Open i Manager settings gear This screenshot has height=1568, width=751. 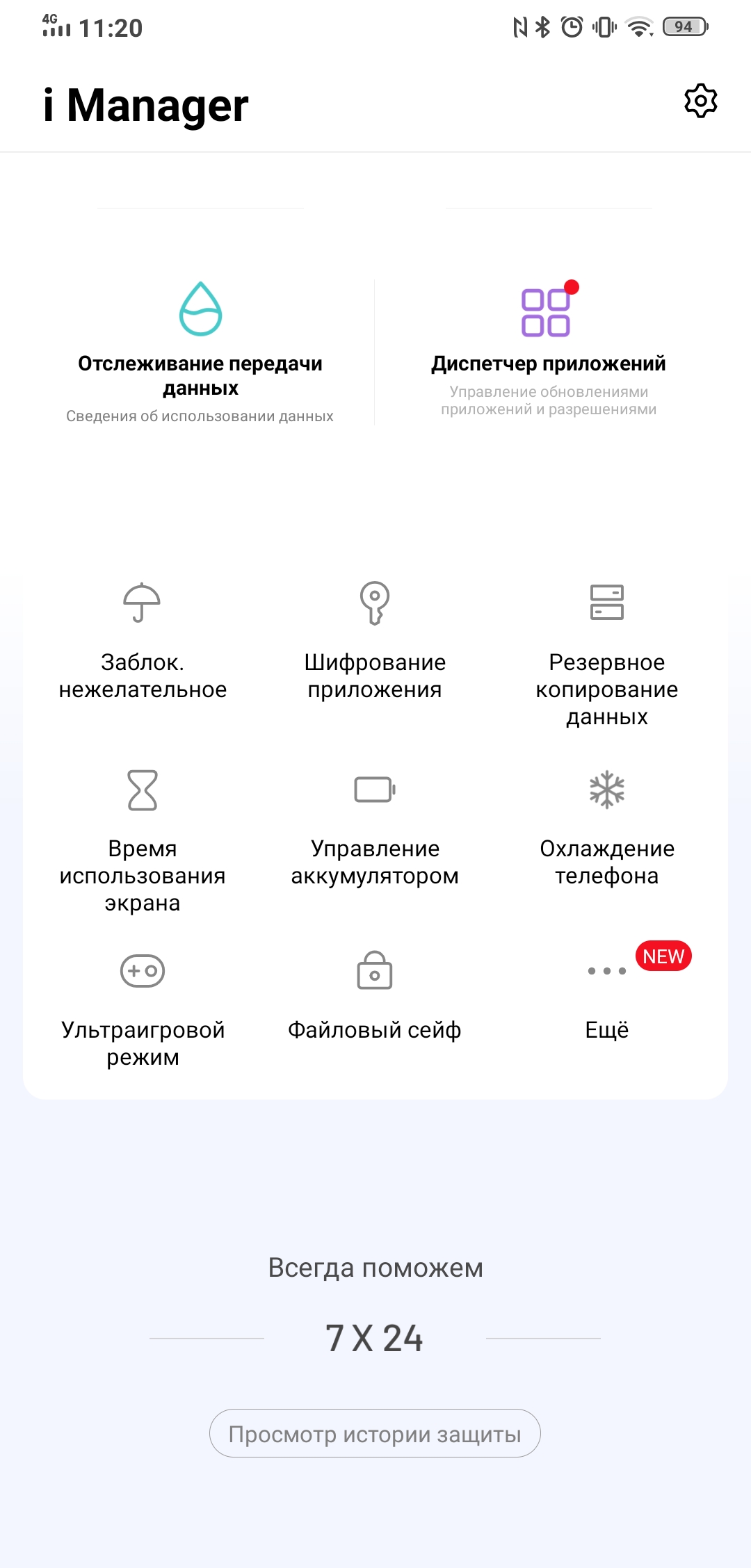pos(700,101)
